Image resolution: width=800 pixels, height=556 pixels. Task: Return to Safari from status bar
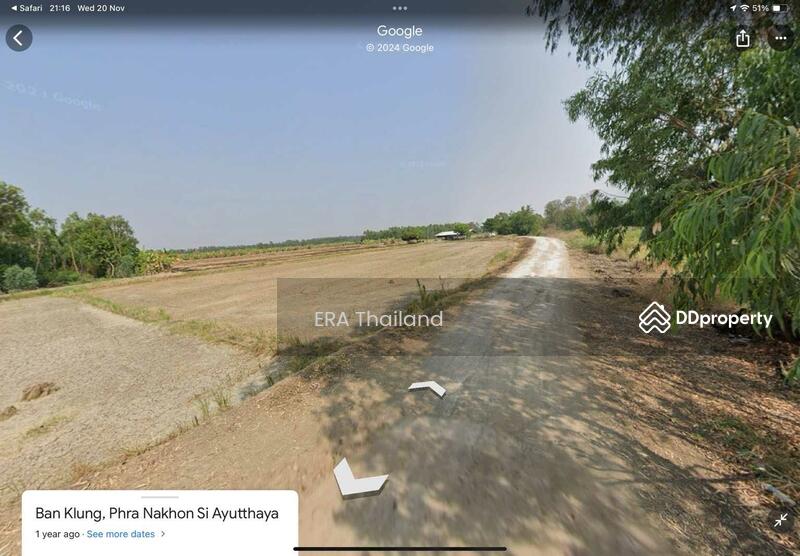26,8
